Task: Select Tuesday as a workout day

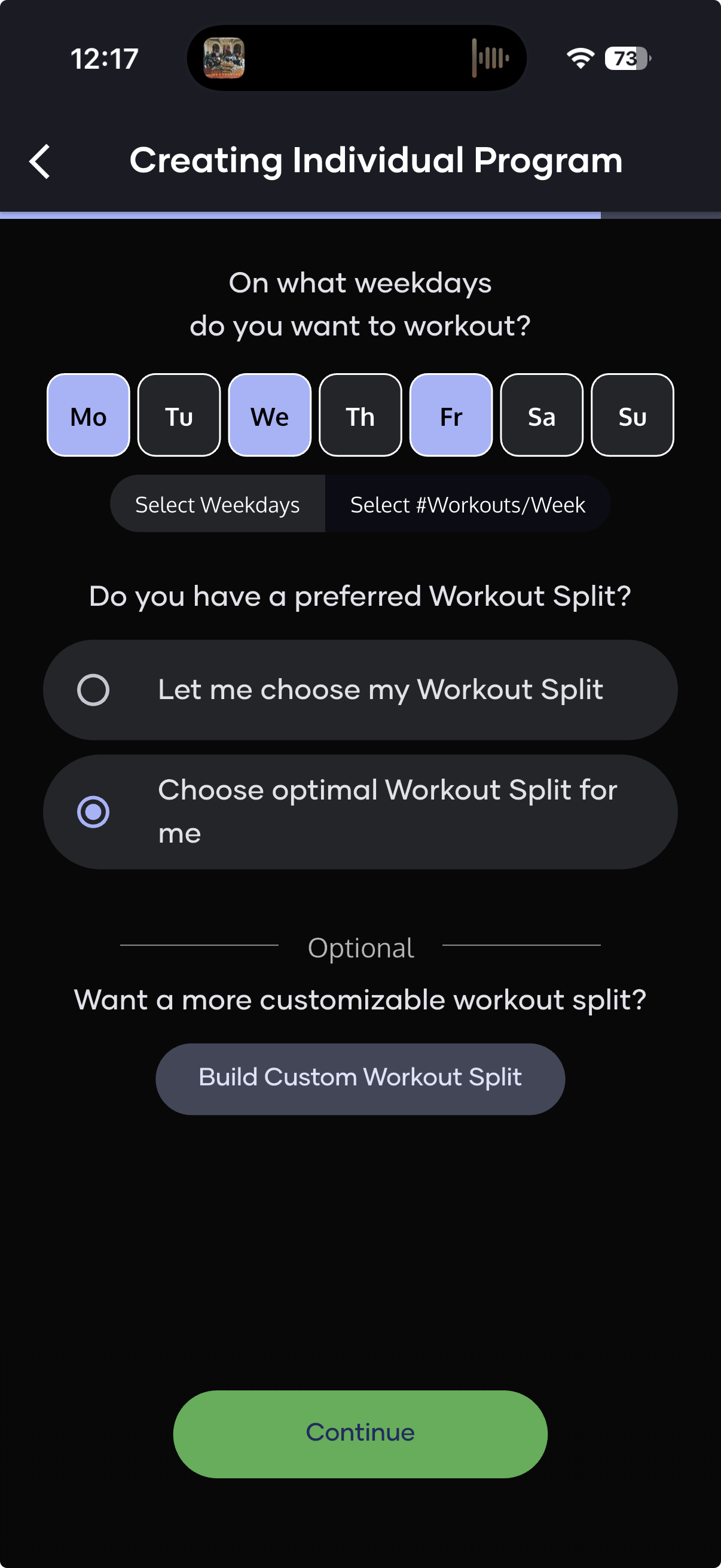Action: pos(179,415)
